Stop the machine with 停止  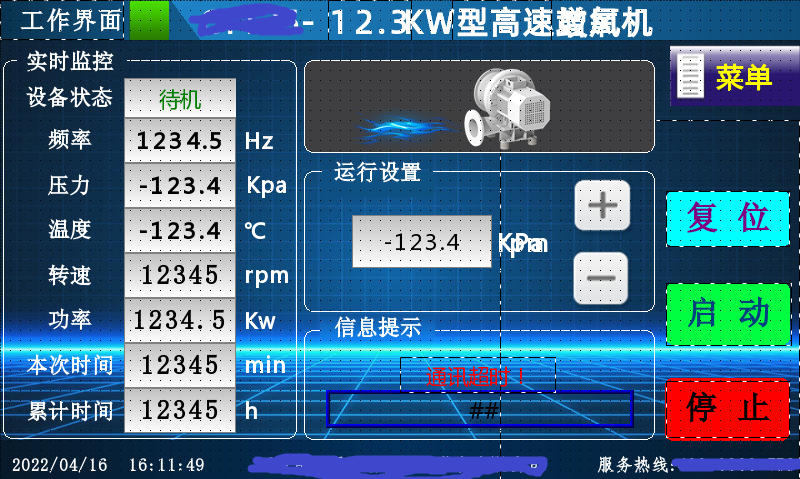[726, 408]
